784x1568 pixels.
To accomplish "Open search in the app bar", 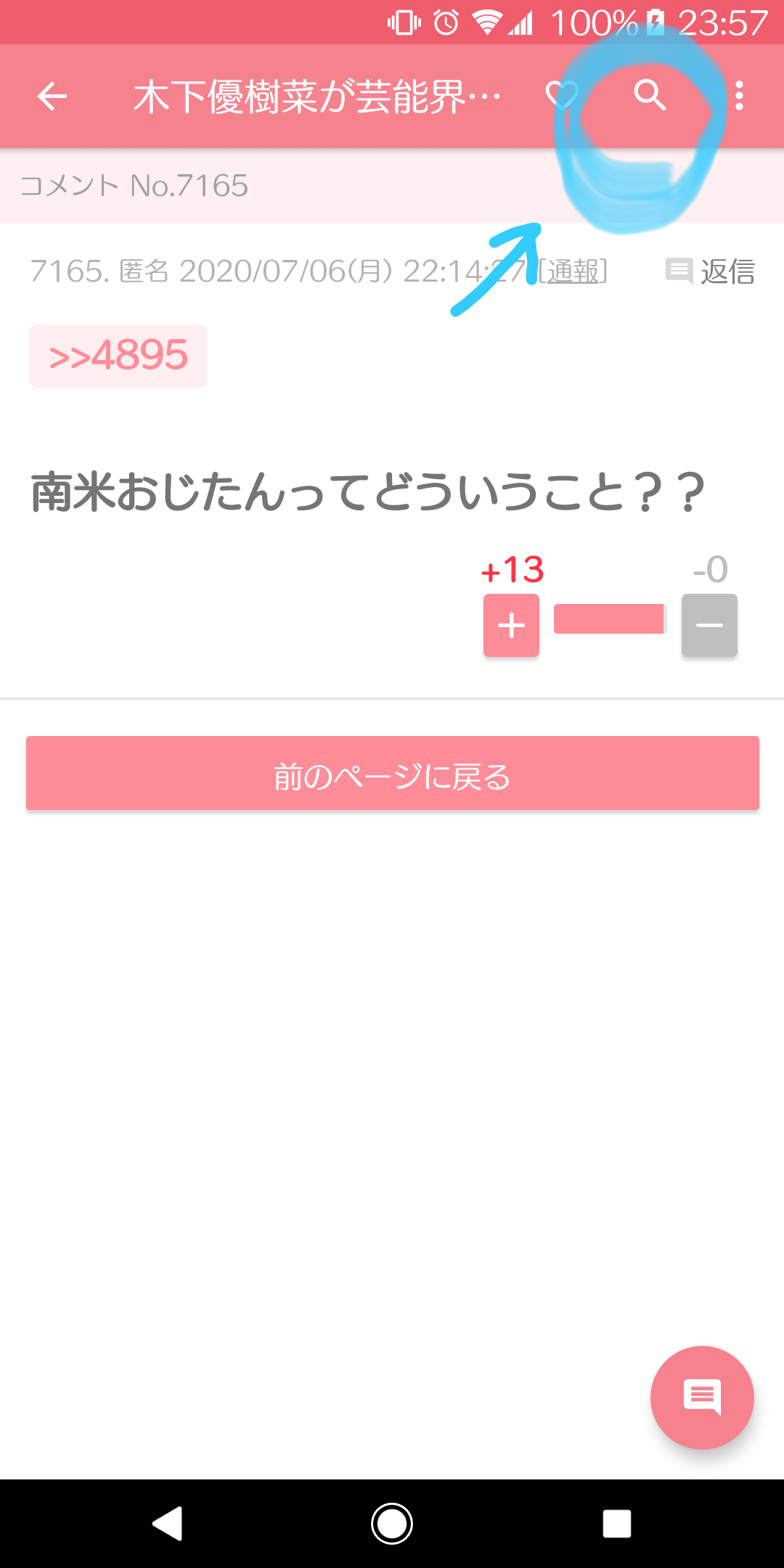I will [650, 95].
